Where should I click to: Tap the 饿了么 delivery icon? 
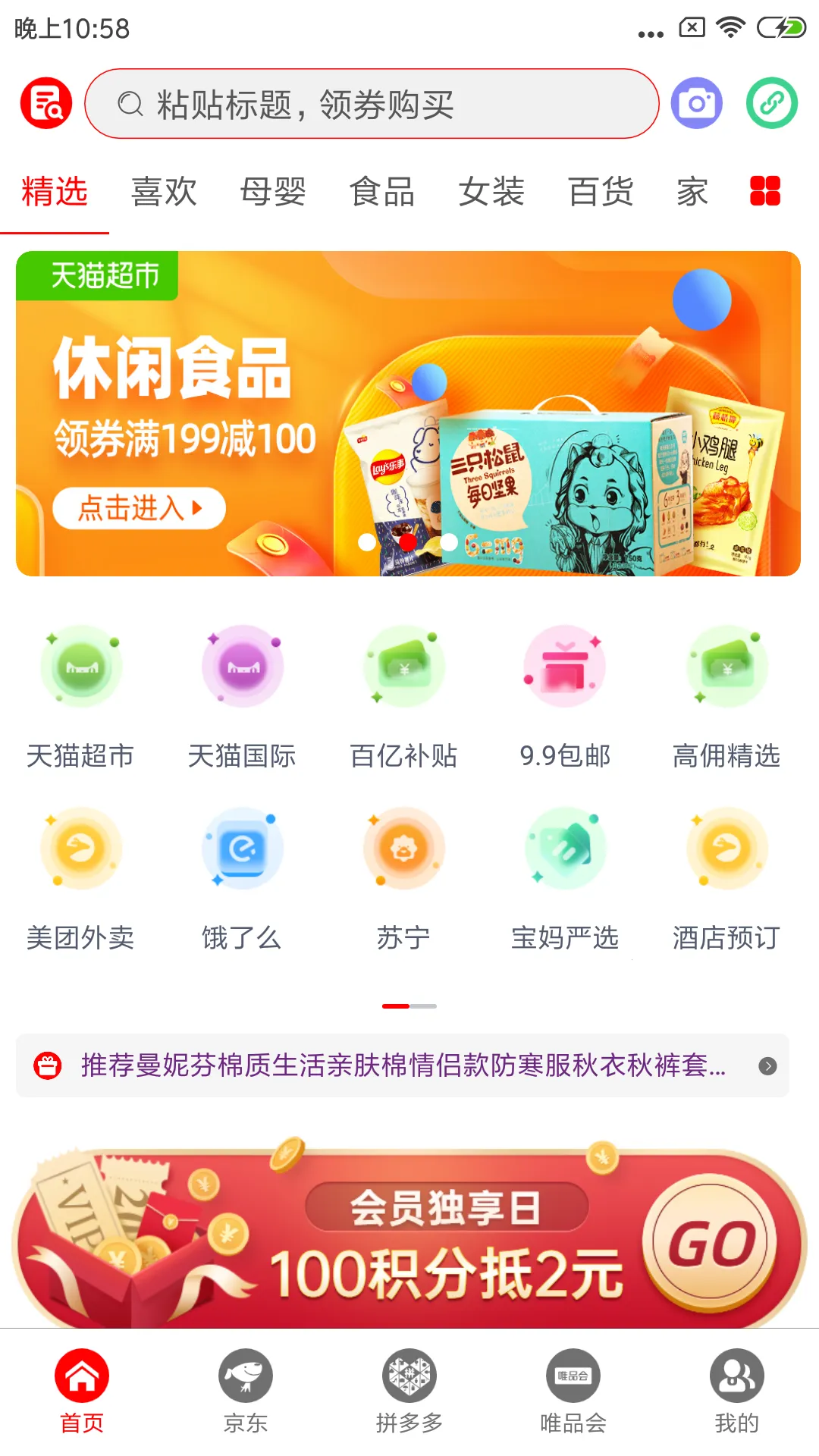point(243,848)
